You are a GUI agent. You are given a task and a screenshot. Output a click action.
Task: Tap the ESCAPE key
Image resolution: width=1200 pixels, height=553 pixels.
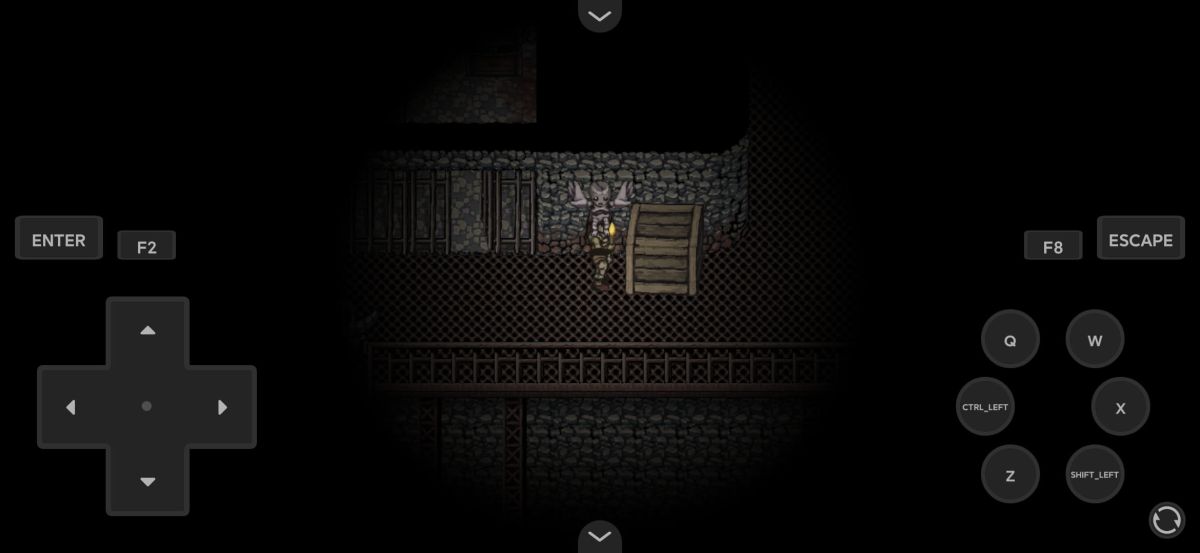click(x=1140, y=239)
